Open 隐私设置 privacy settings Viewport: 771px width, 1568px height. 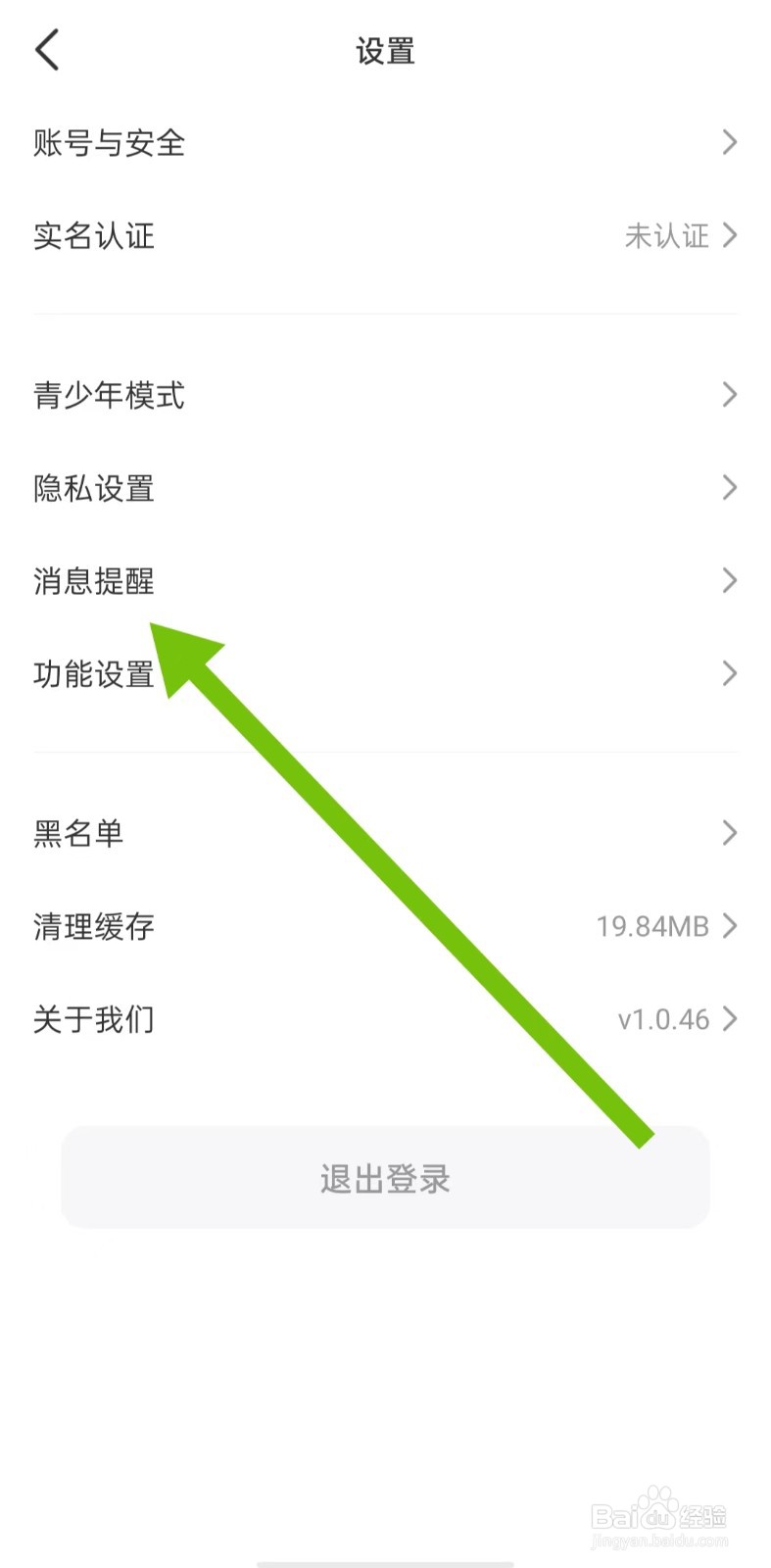(93, 488)
